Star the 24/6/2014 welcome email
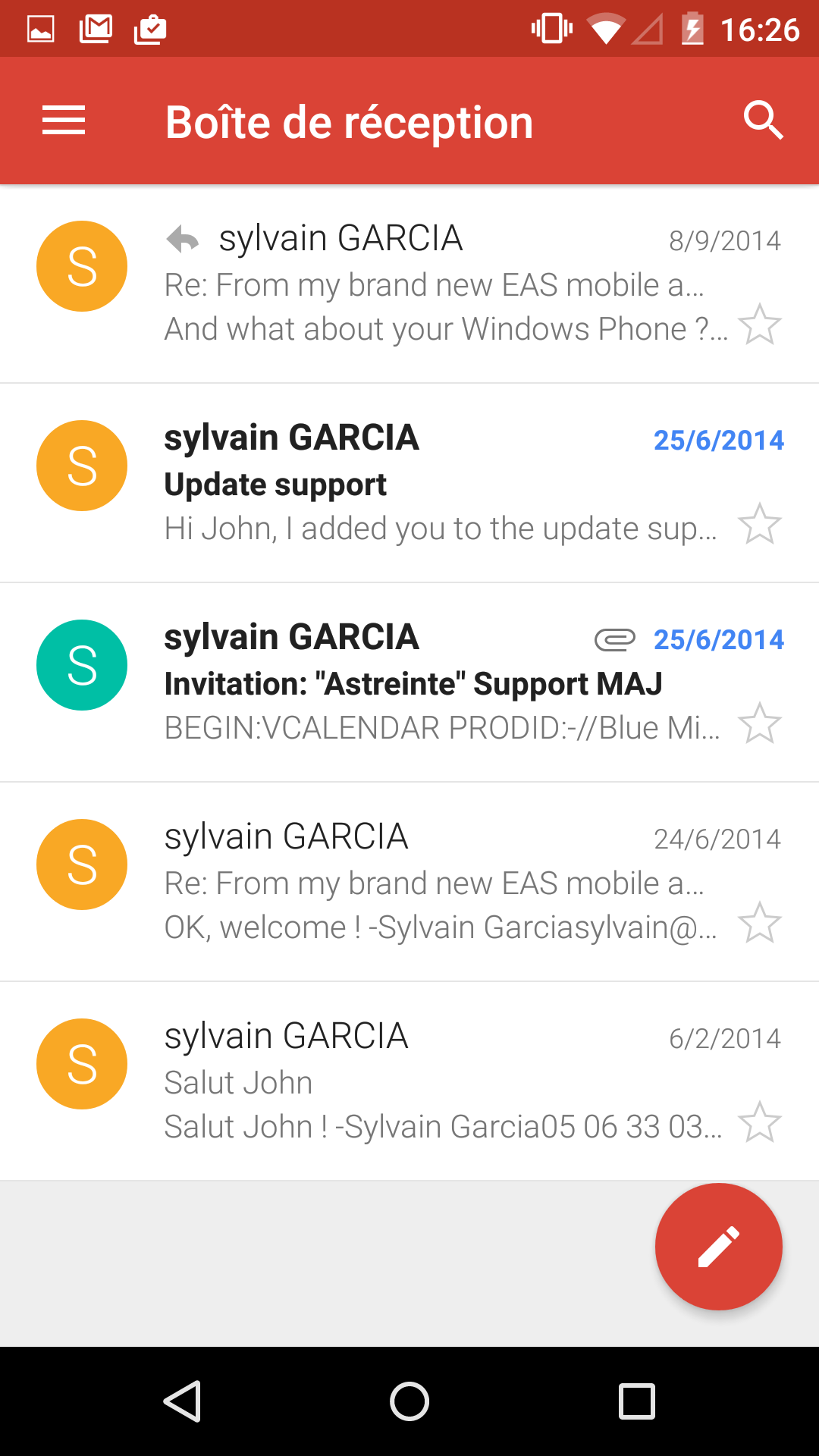 759,923
